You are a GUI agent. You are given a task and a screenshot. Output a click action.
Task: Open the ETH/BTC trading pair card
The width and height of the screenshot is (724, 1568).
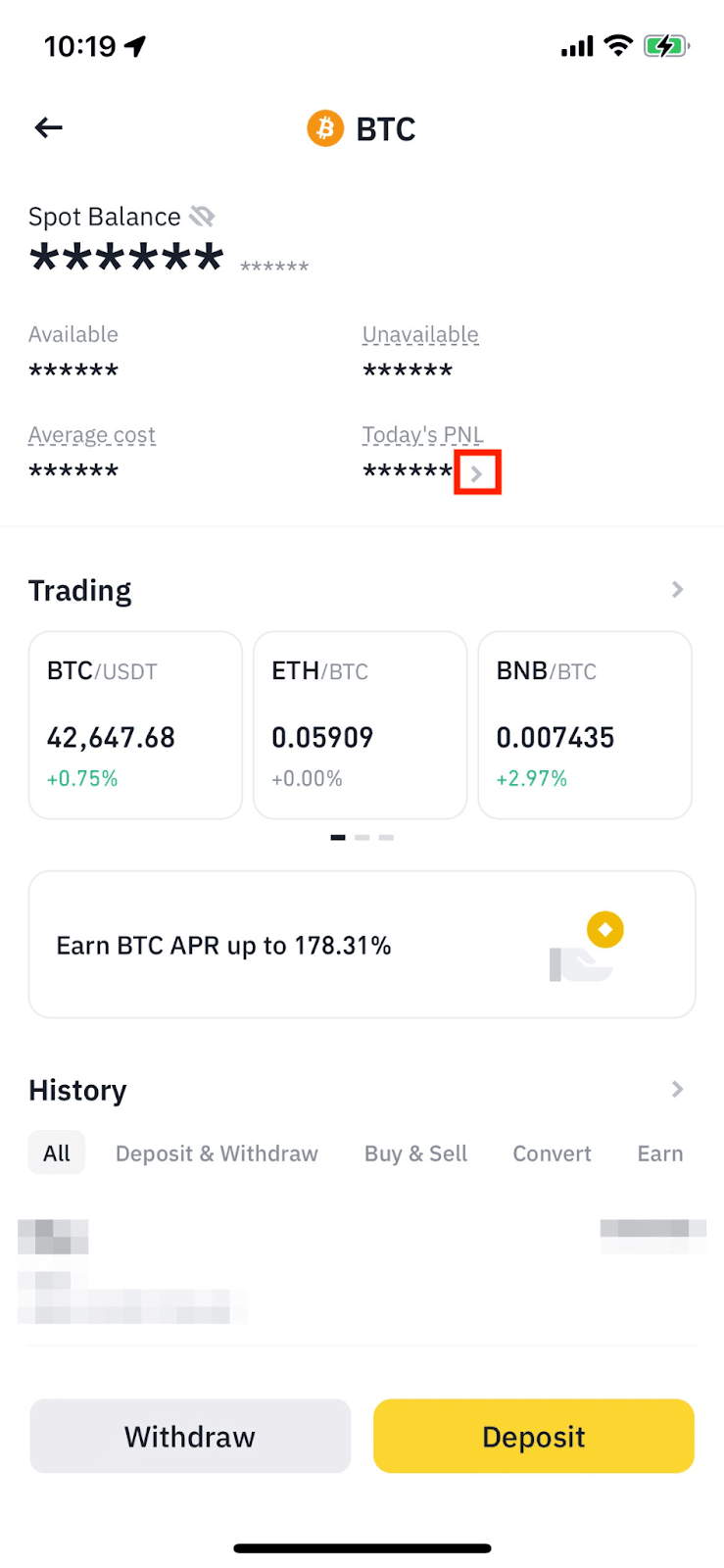360,724
